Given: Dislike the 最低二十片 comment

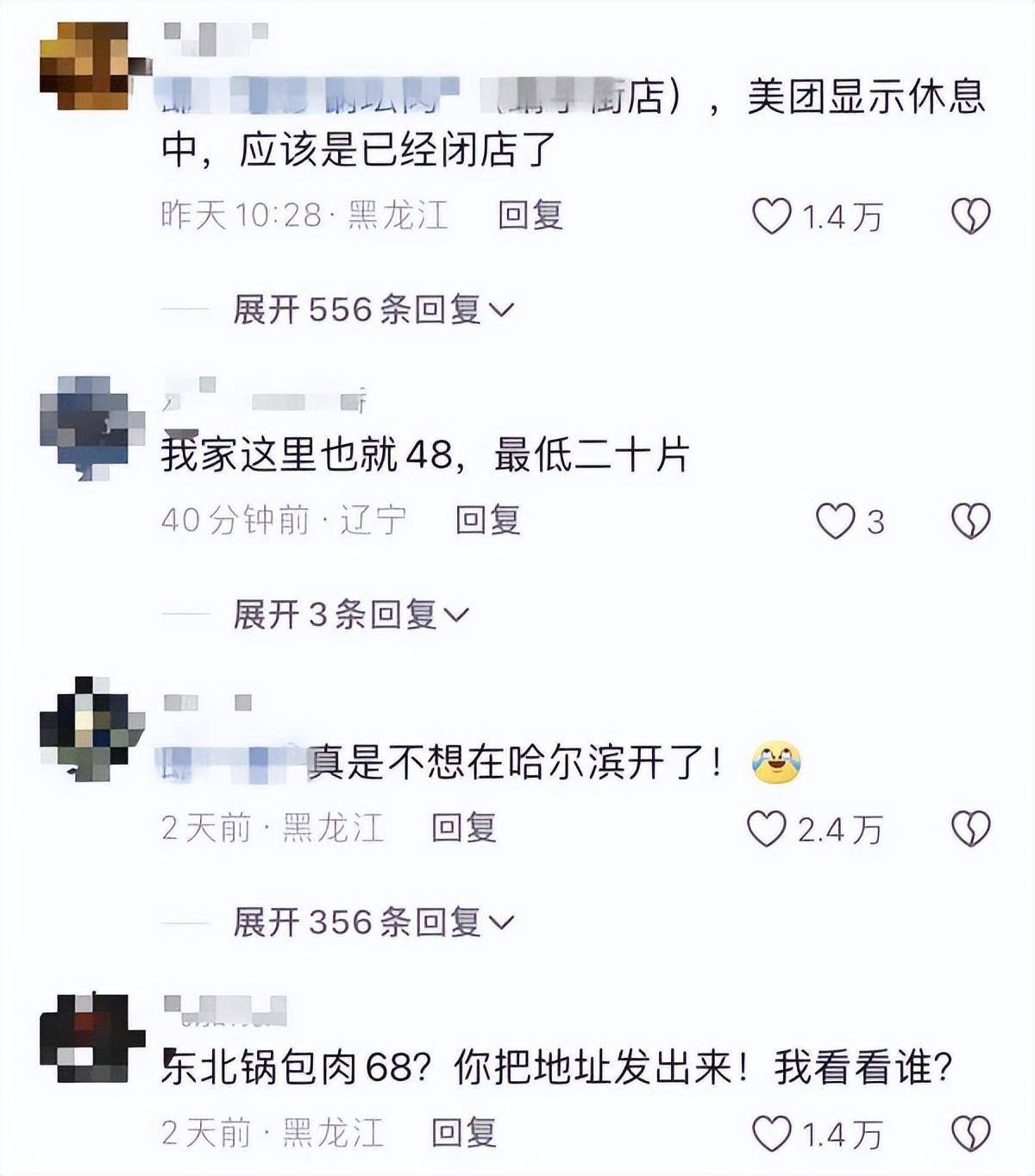Looking at the screenshot, I should click(970, 521).
